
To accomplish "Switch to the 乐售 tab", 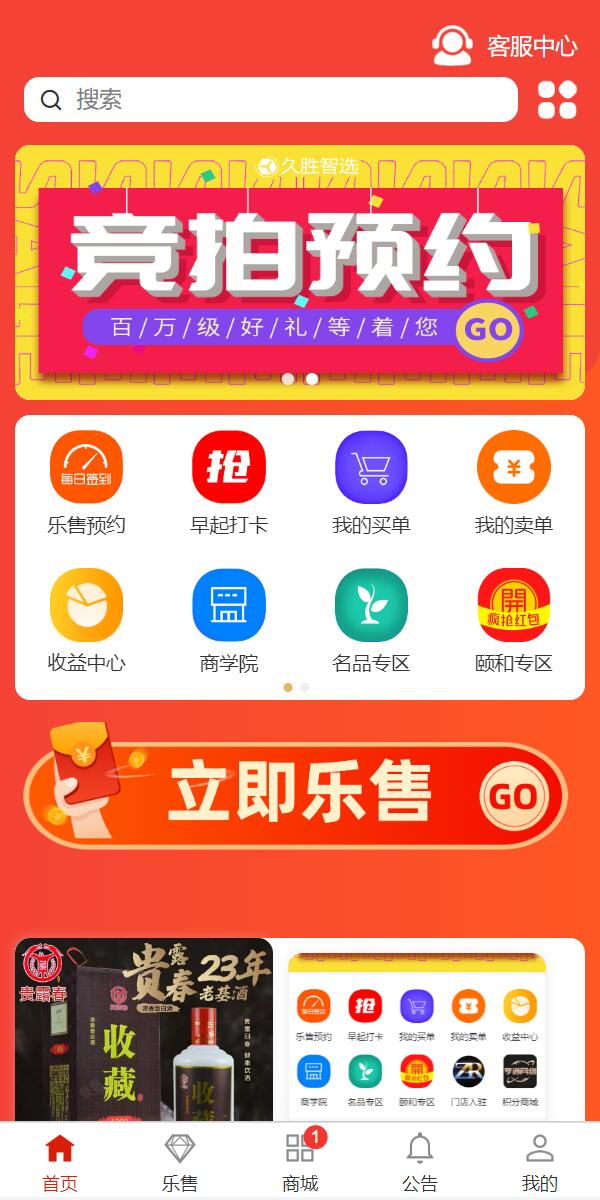I will (x=180, y=1162).
